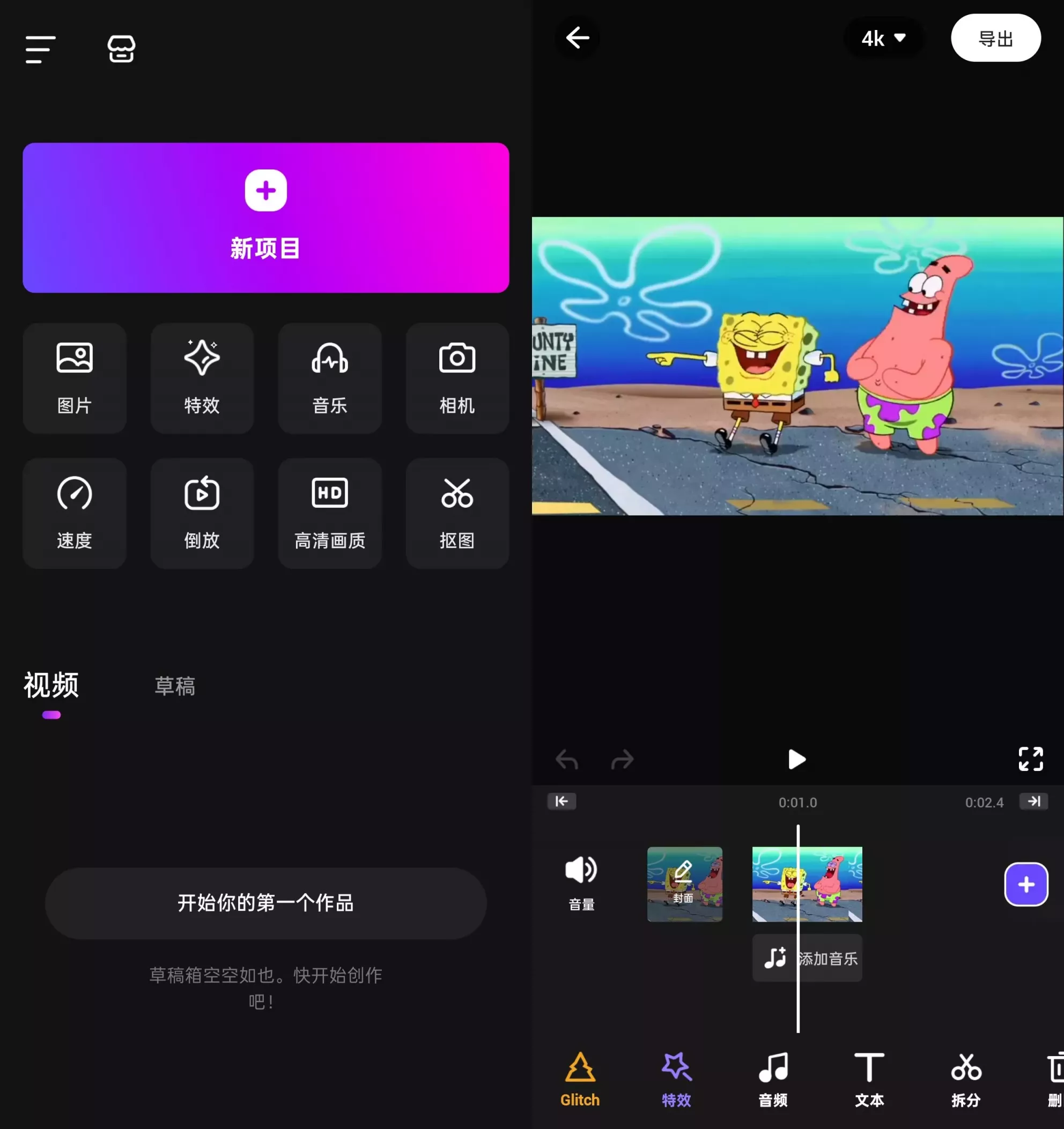Launch the 相机 camera tile
Viewport: 1064px width, 1129px height.
click(x=457, y=377)
